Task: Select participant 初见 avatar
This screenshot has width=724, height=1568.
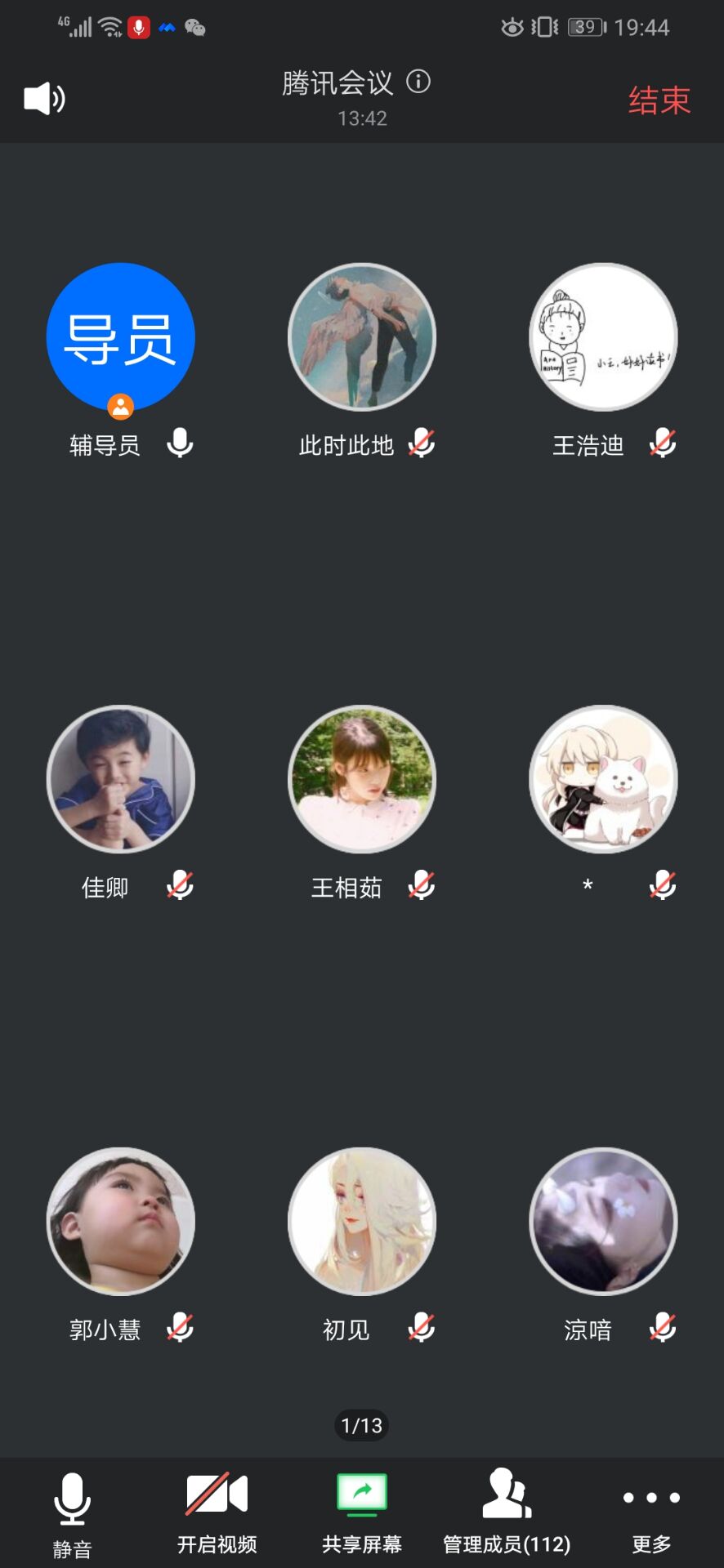Action: (362, 1221)
